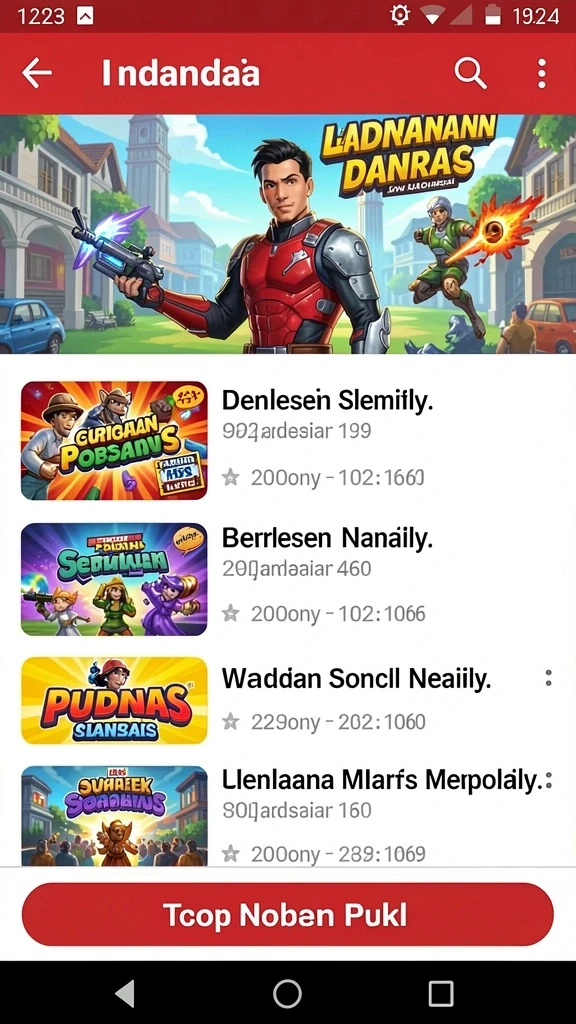
Task: Open the Denlesen Slemifly game entry
Action: click(288, 441)
